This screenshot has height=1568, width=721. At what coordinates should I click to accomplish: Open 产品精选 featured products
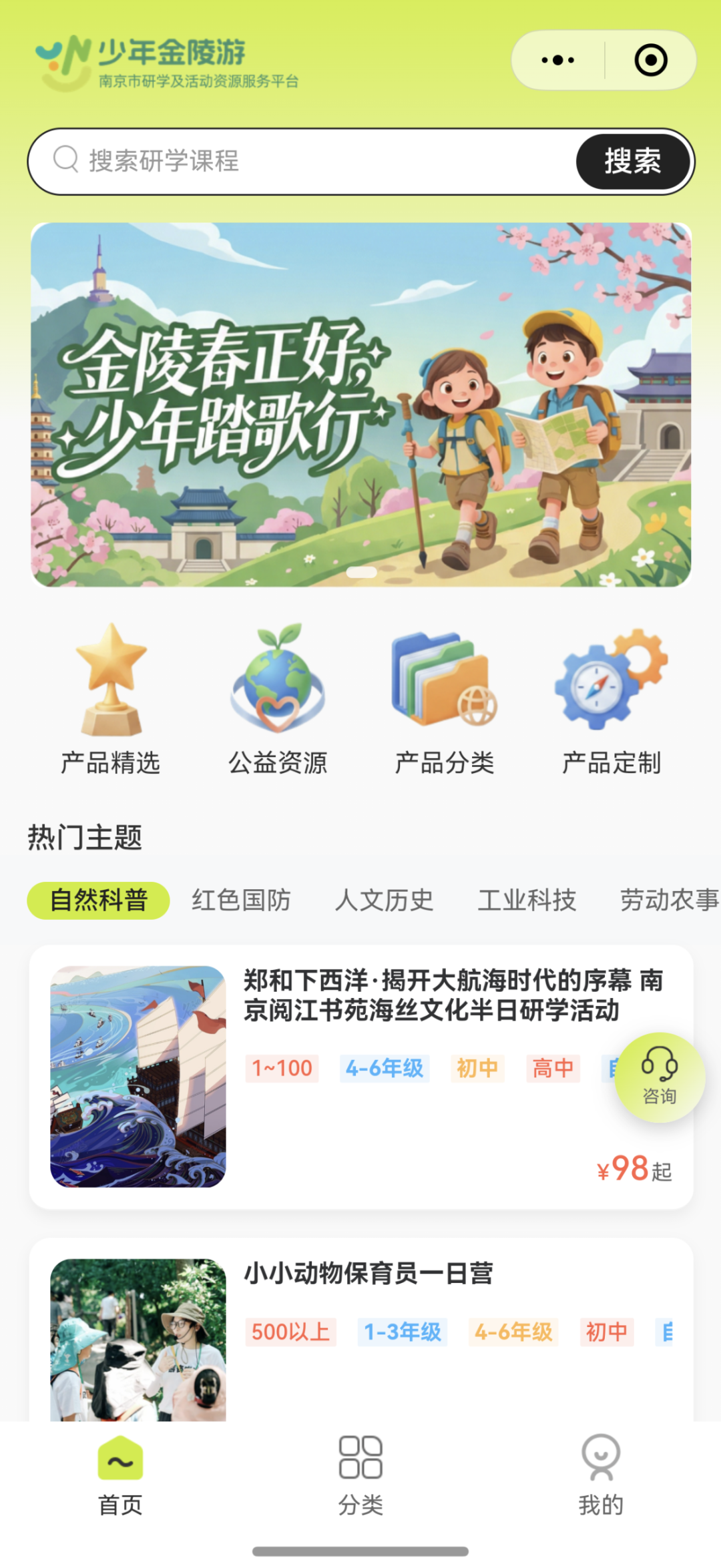point(111,700)
